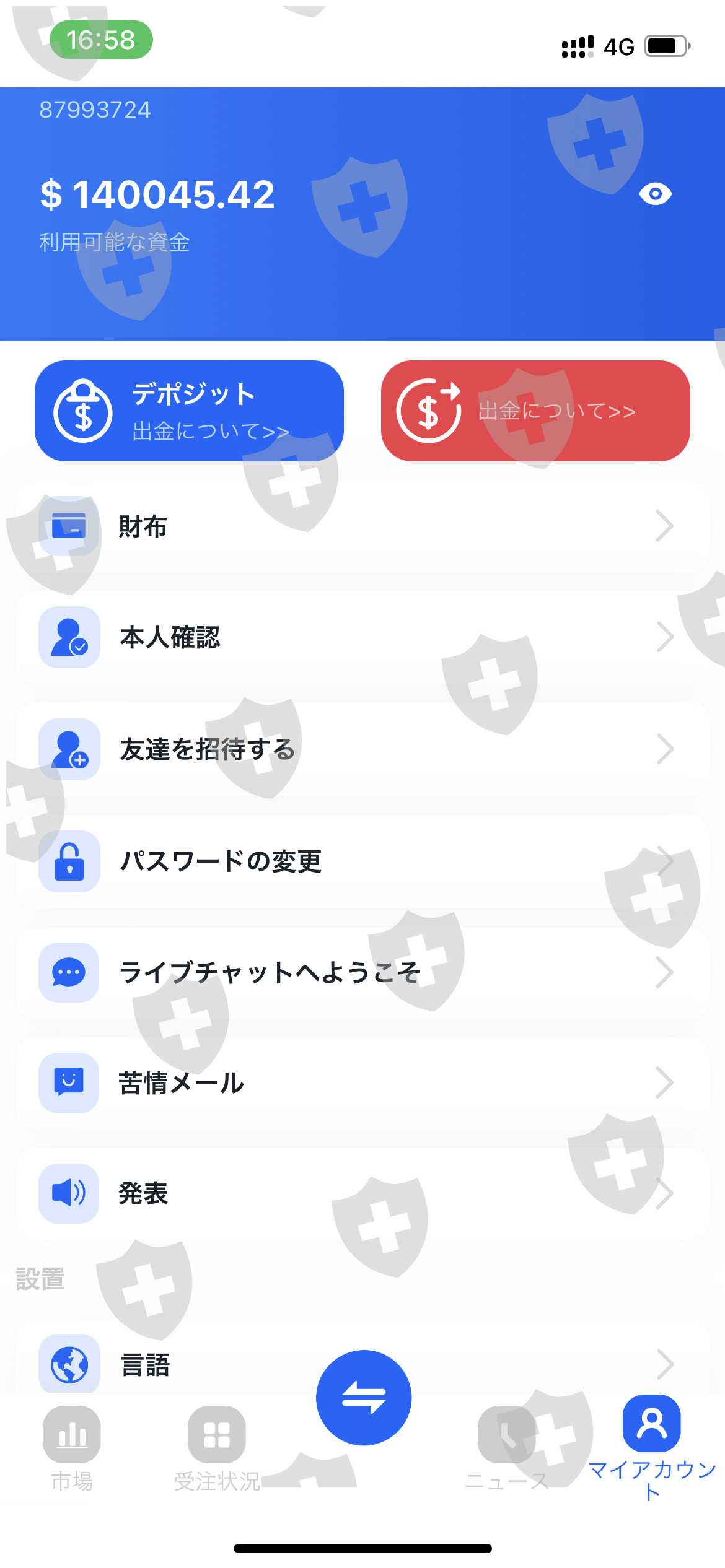Select 友達を招待する to invite friends
The height and width of the screenshot is (1568, 725).
click(362, 749)
